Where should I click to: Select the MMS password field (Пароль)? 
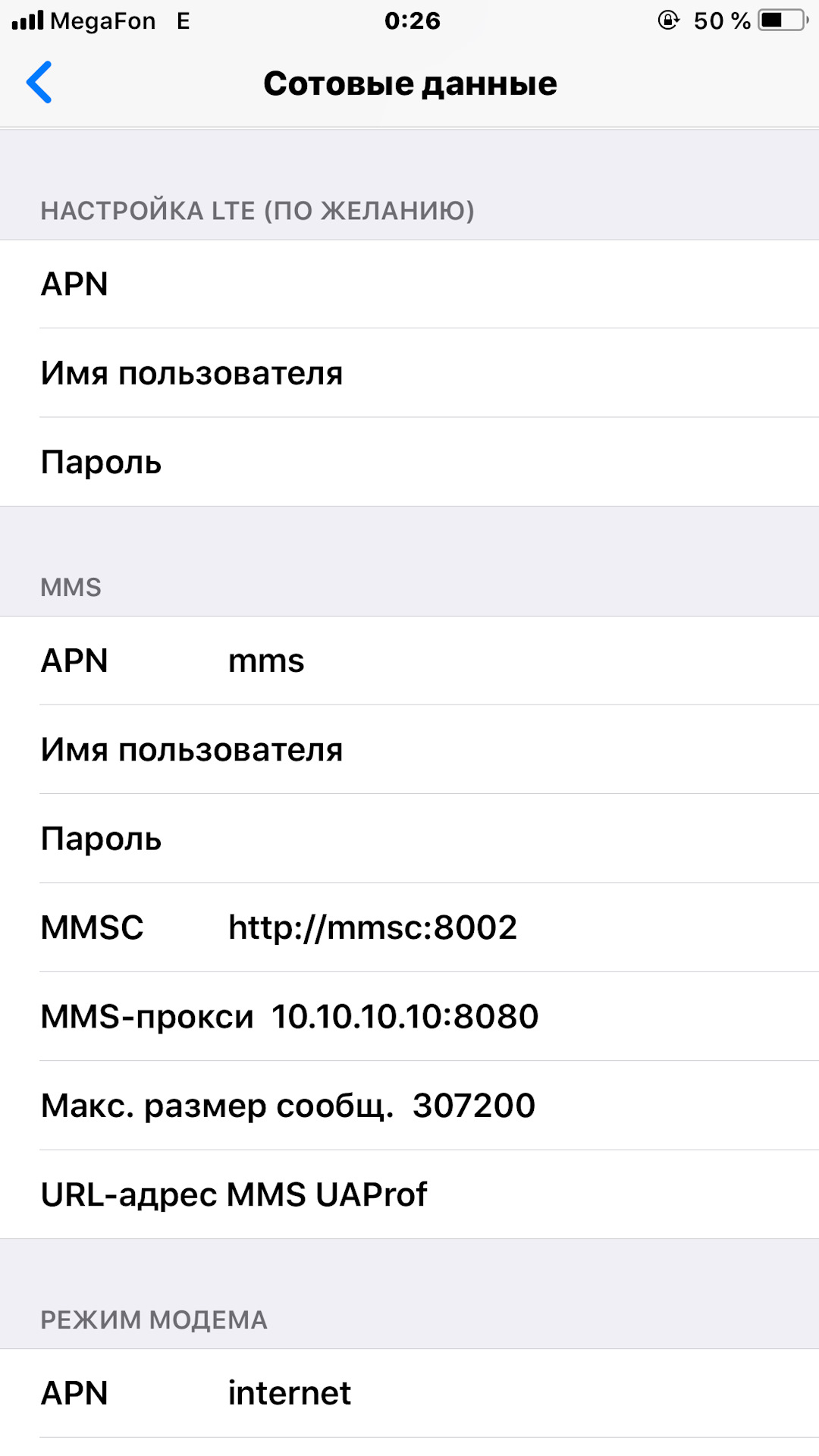click(x=455, y=839)
